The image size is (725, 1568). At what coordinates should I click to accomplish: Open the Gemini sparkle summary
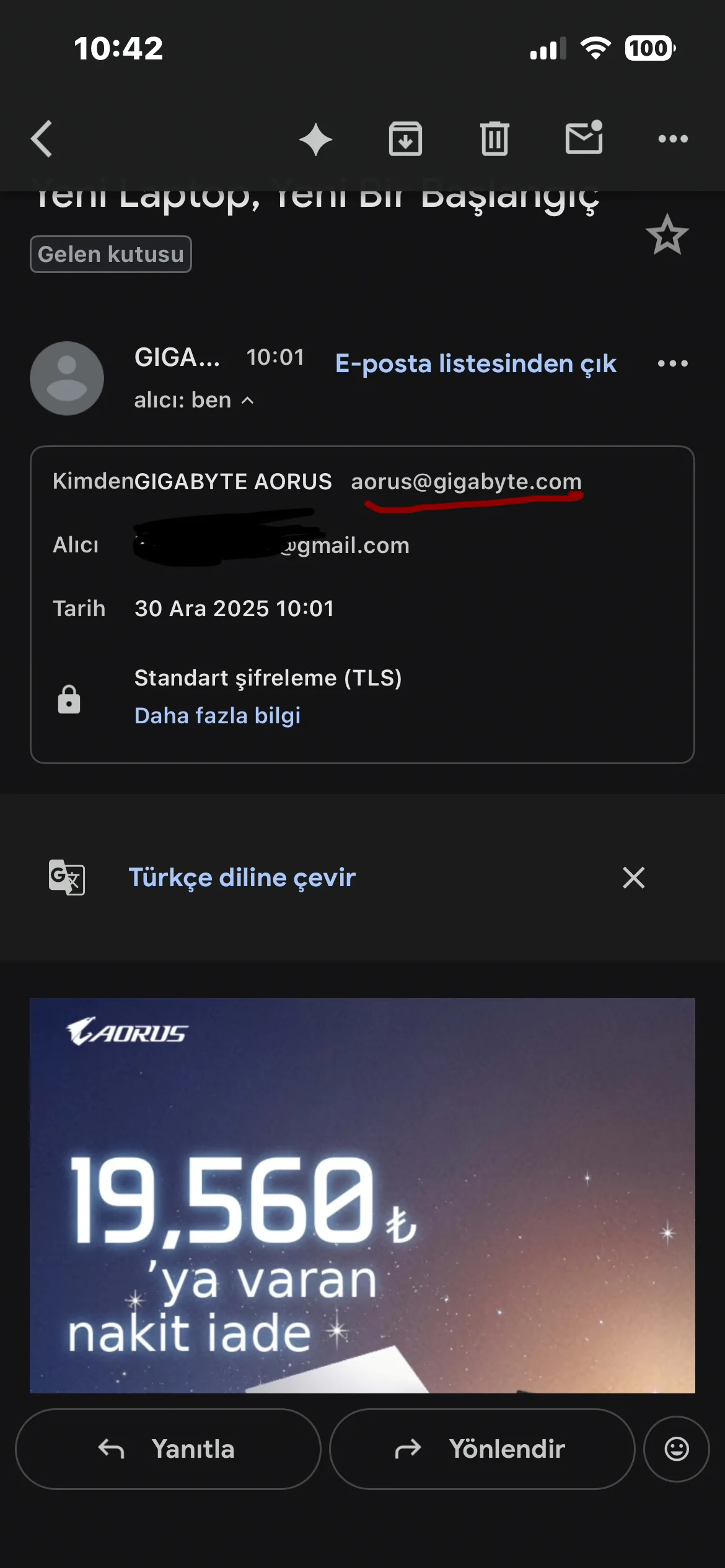315,139
